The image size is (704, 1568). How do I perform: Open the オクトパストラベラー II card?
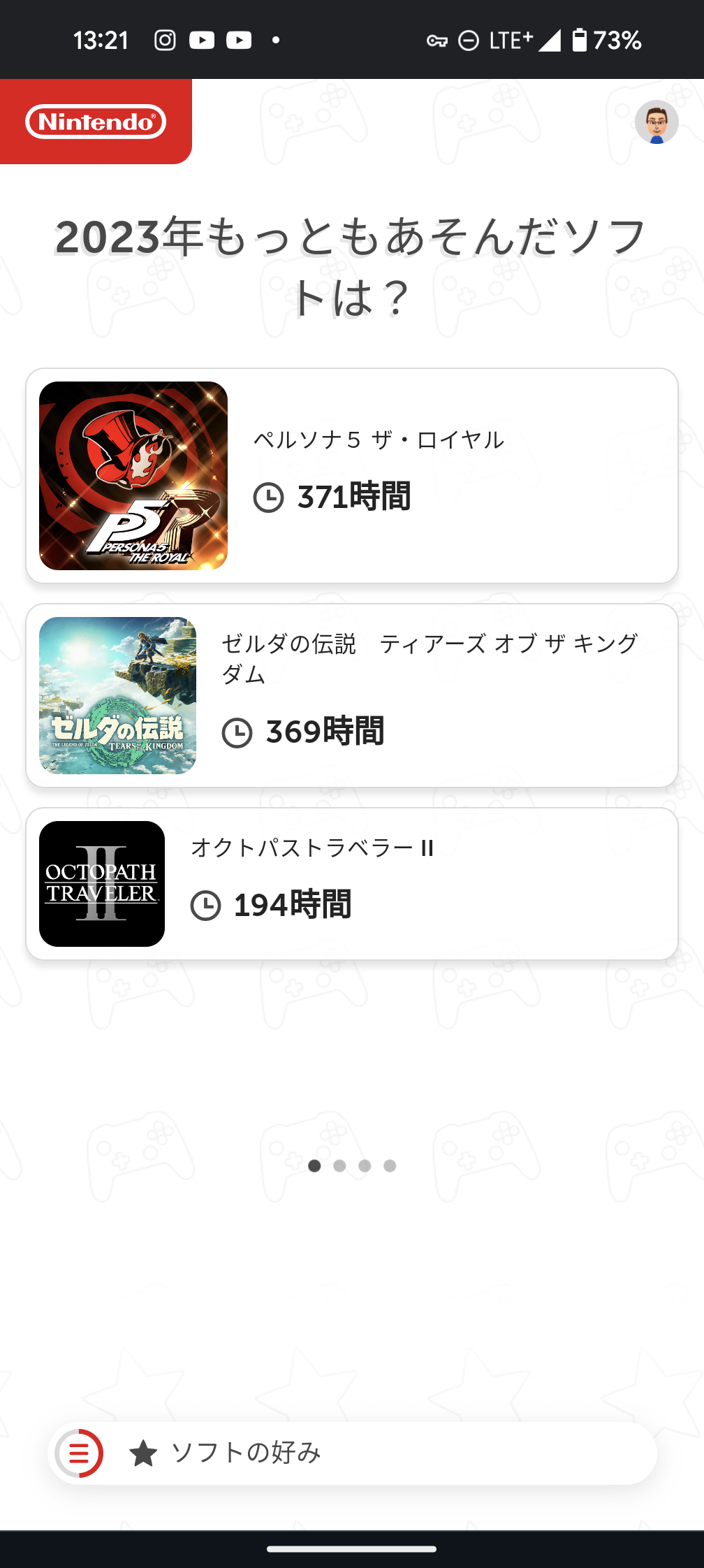click(x=352, y=884)
